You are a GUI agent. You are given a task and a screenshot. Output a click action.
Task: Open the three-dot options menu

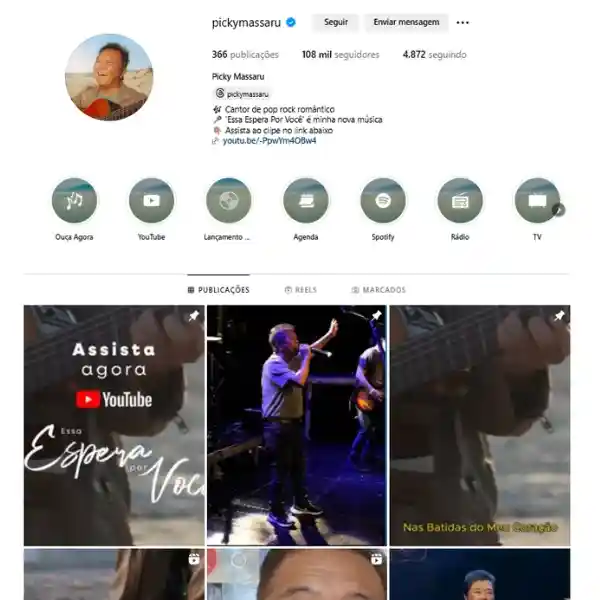coord(462,22)
